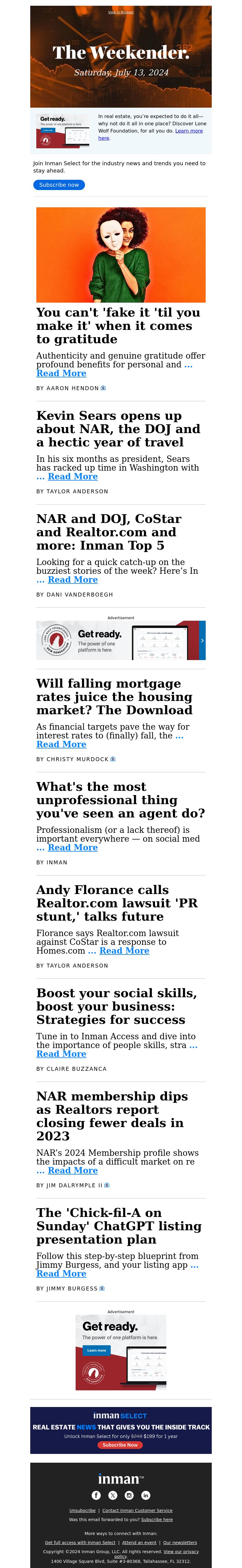Tap the Unsubscribe link
Image resolution: width=242 pixels, height=1568 pixels.
coord(82,1510)
